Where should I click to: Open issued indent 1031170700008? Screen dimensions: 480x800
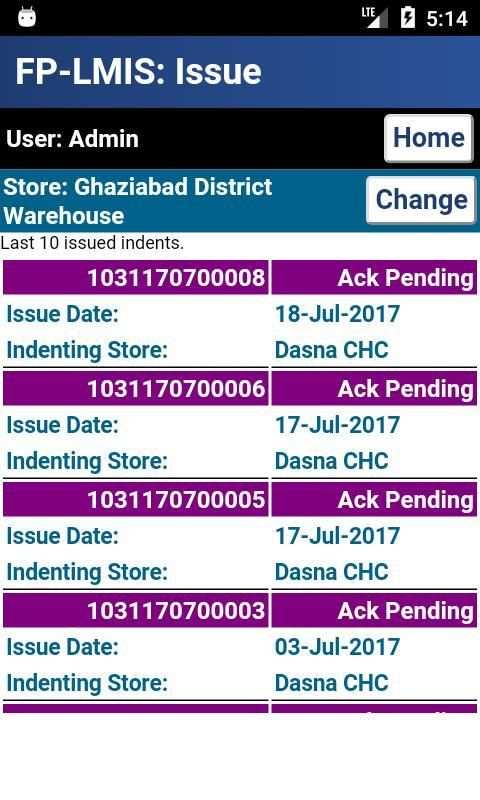[x=136, y=278]
